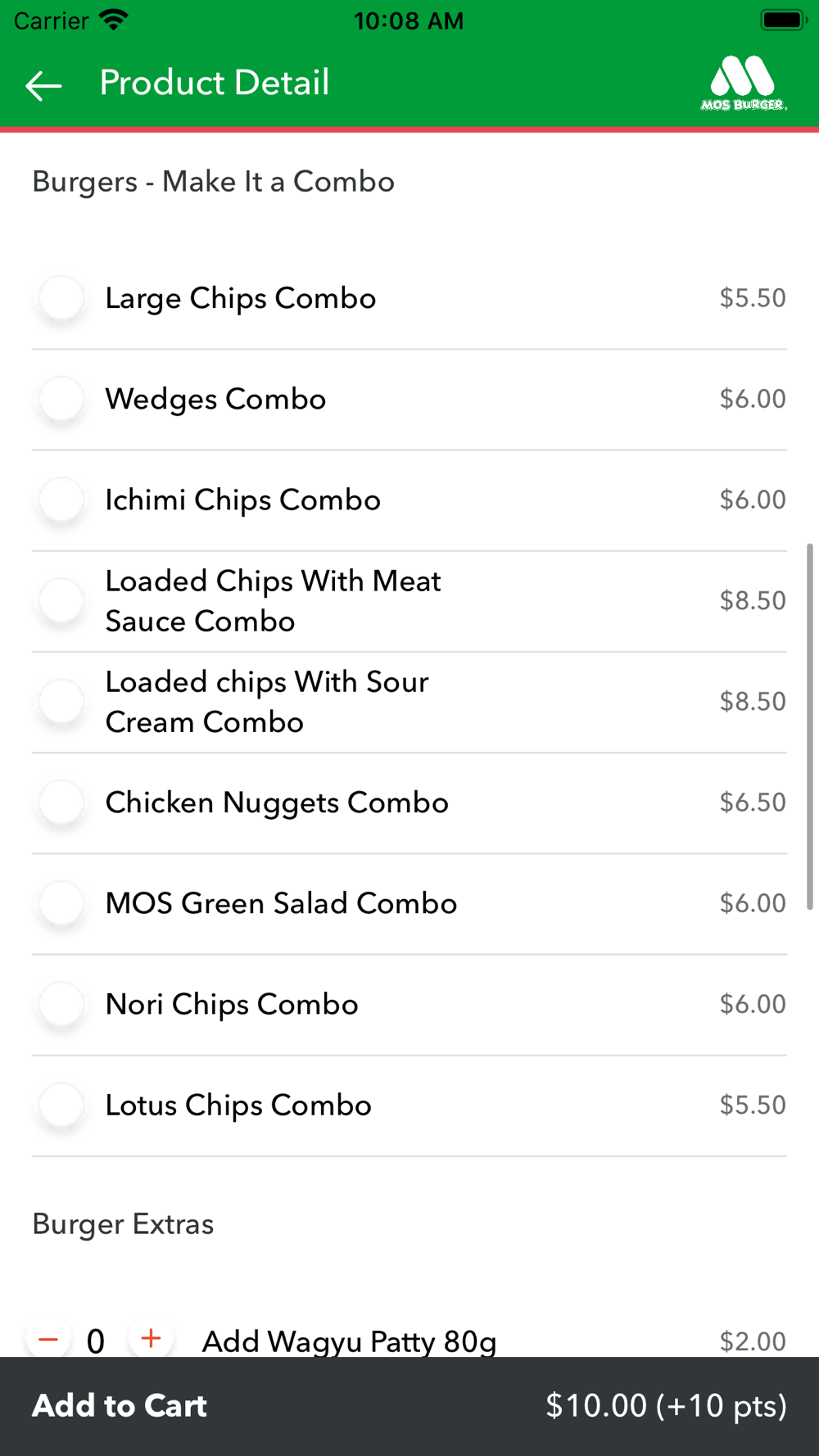Pick the MOS Green Salad Combo
819x1456 pixels.
tap(409, 903)
